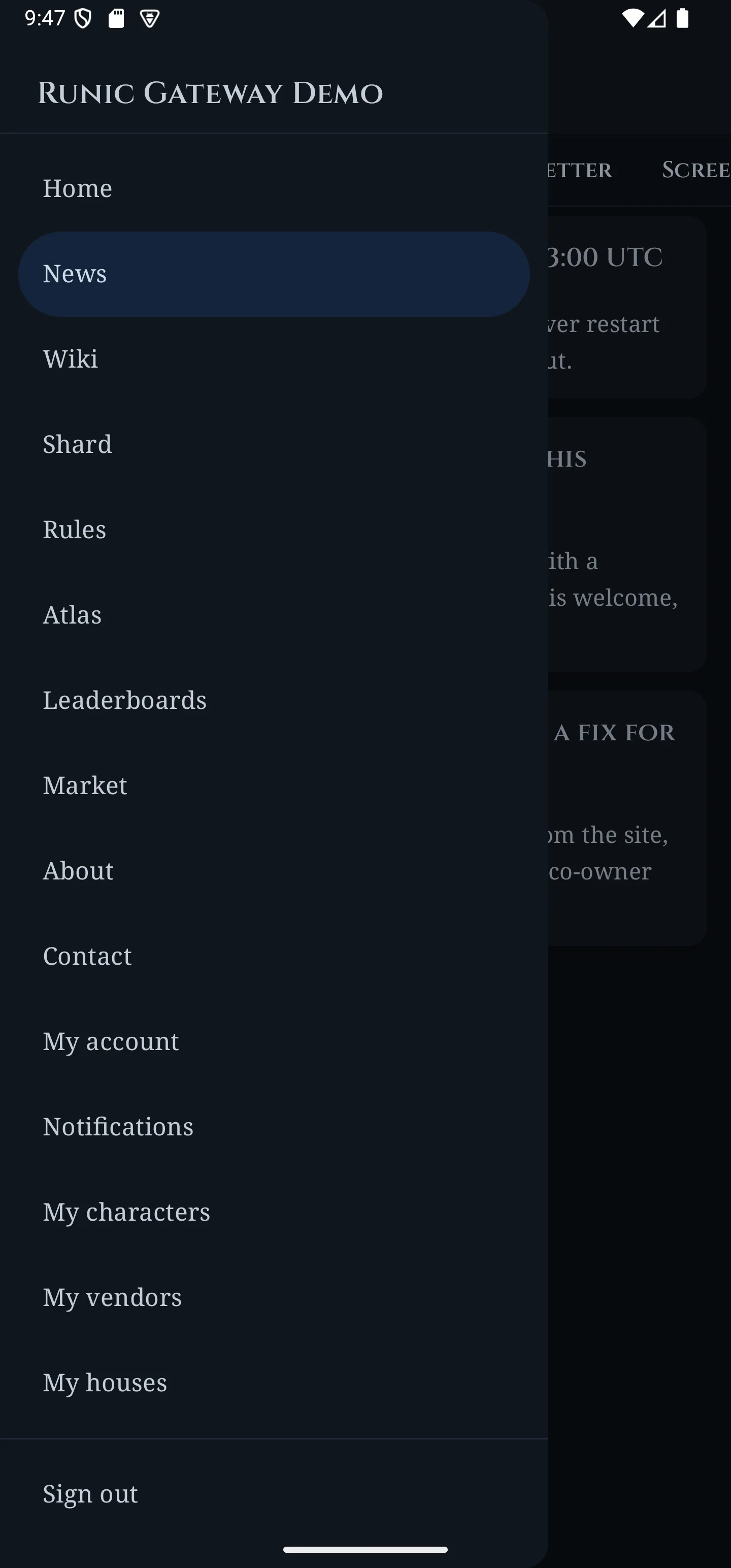This screenshot has height=1568, width=731.
Task: Sign out of the account
Action: (x=274, y=1494)
